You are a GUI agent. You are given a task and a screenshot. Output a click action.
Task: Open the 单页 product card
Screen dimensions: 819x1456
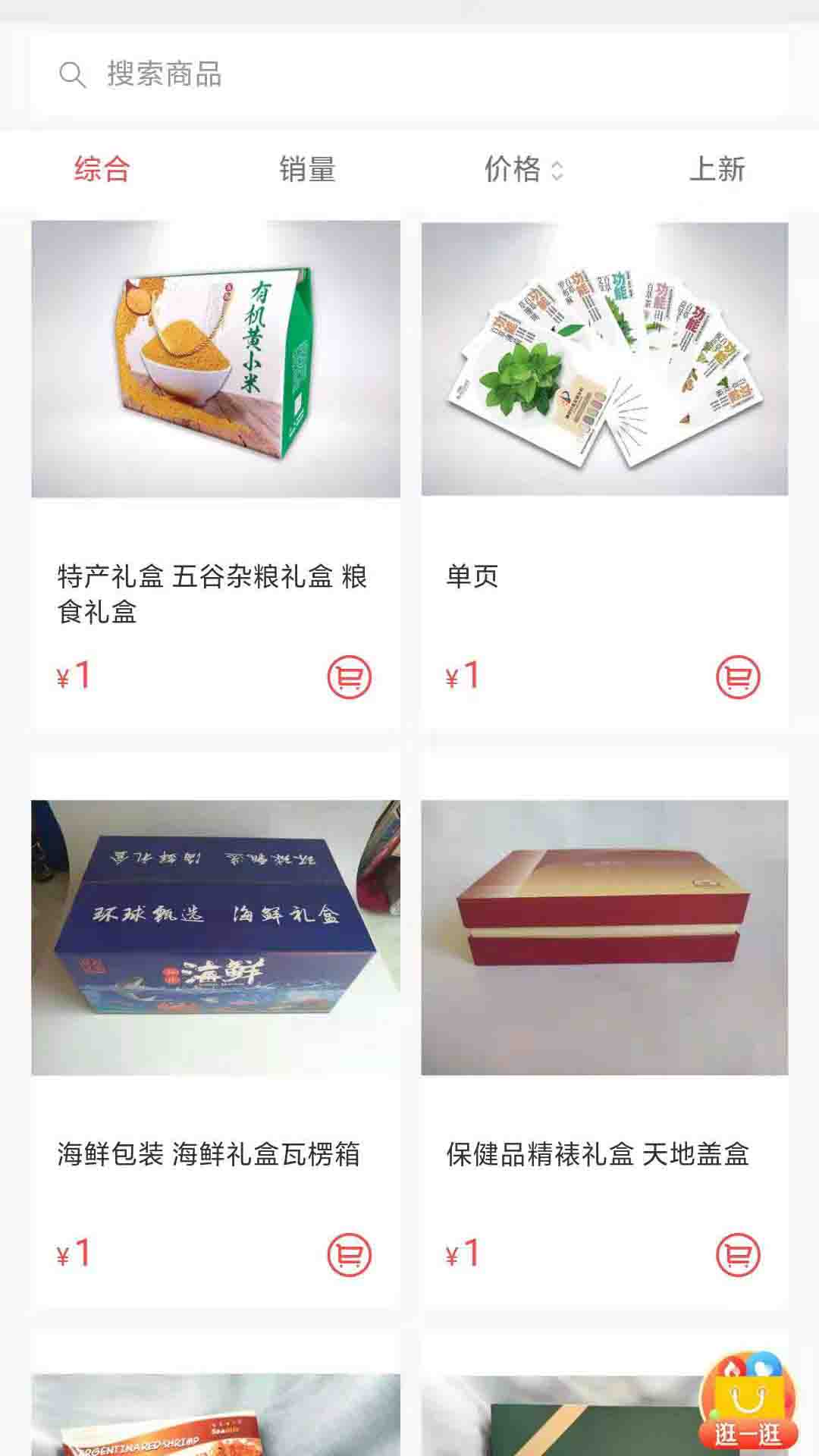(604, 359)
